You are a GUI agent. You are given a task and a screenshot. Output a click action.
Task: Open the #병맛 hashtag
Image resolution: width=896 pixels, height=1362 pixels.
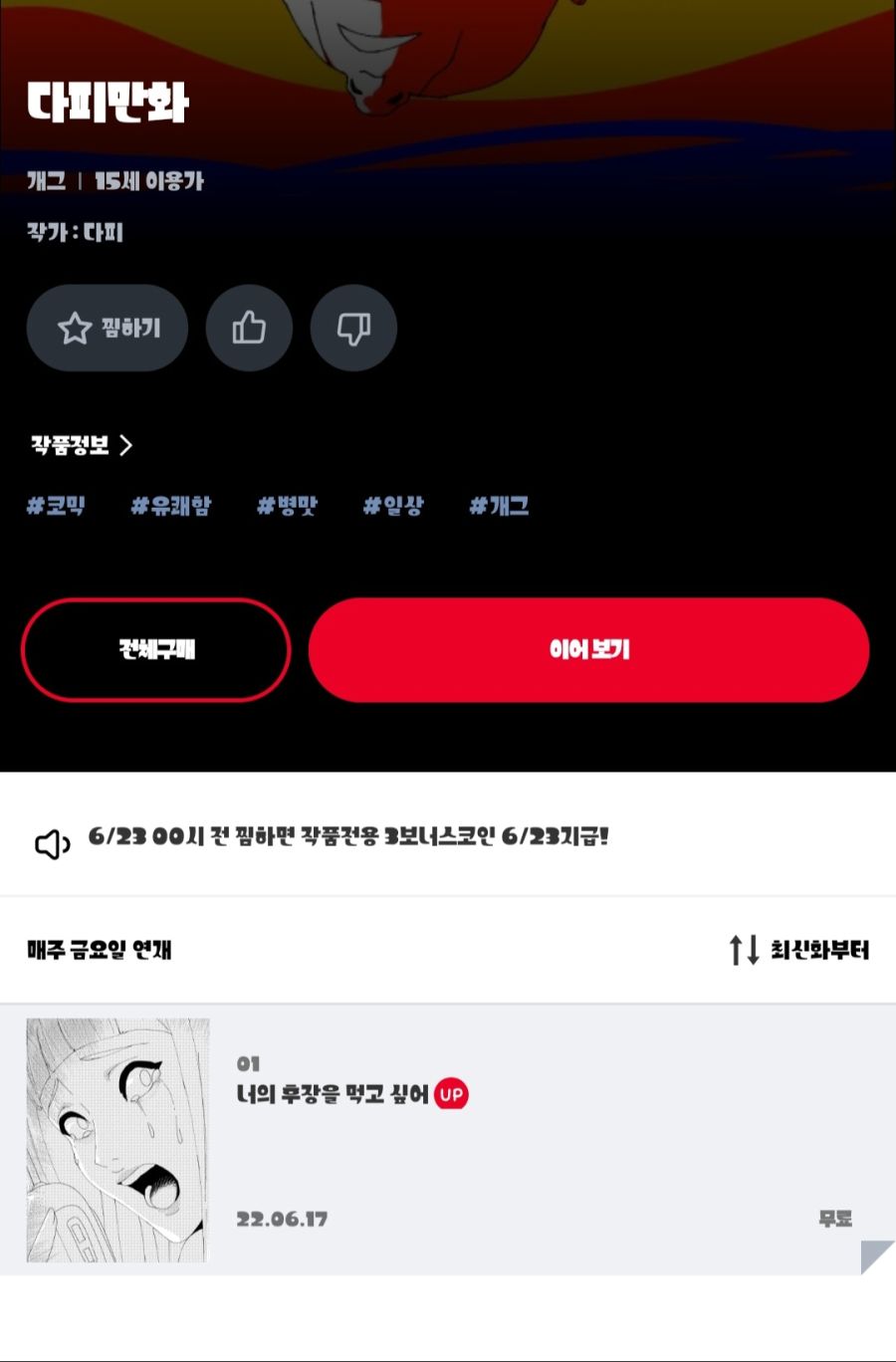[x=287, y=506]
